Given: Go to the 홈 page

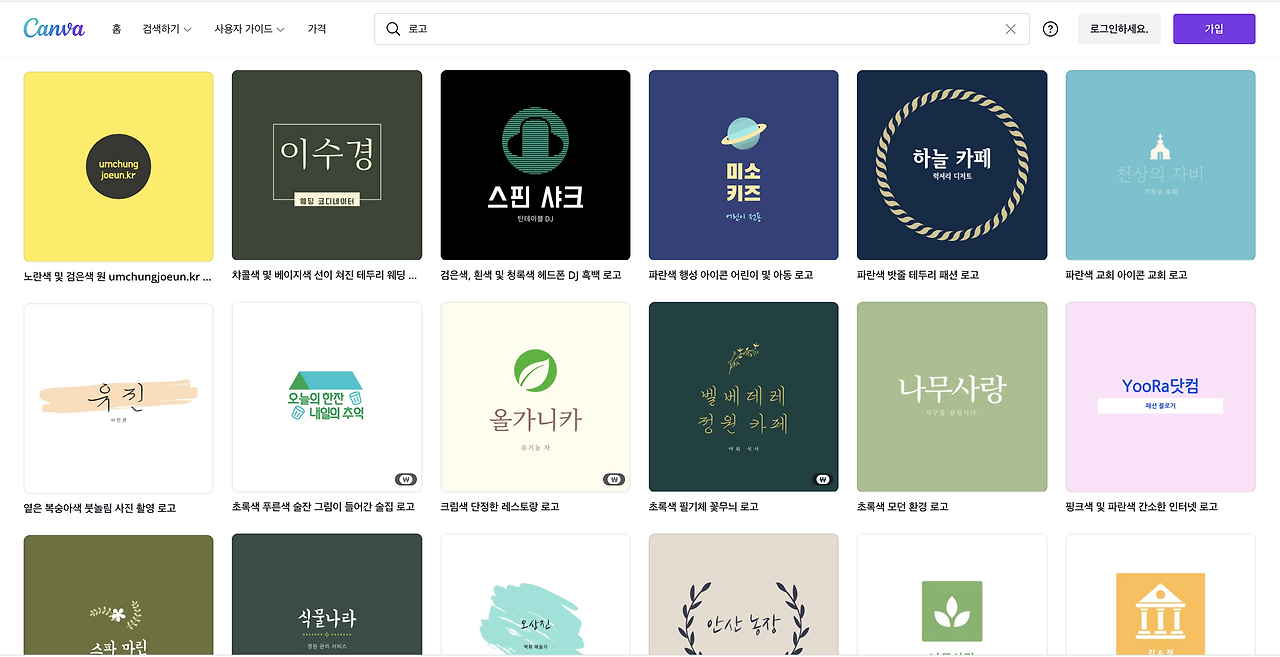Looking at the screenshot, I should click(116, 29).
